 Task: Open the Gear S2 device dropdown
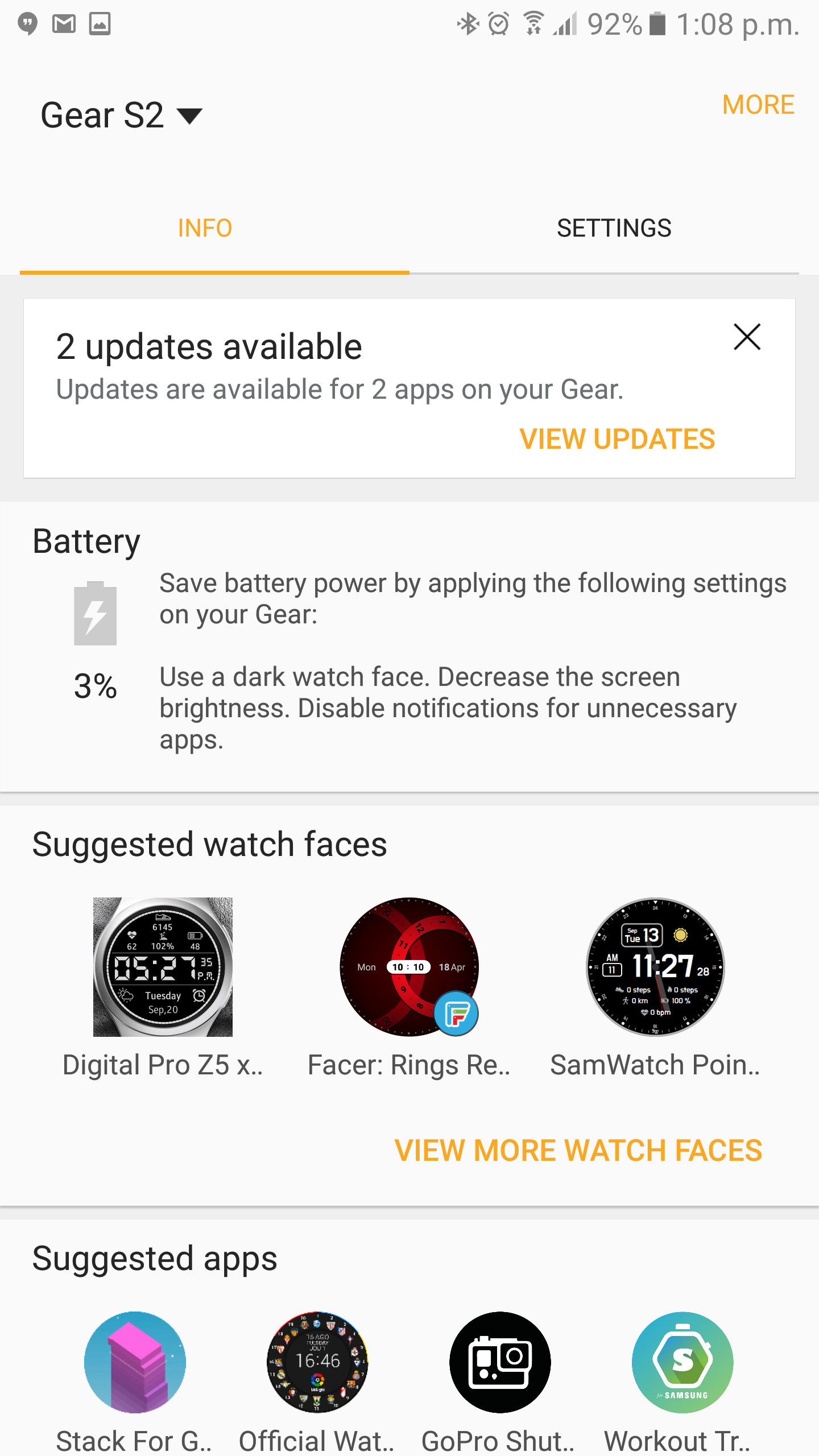[x=121, y=115]
